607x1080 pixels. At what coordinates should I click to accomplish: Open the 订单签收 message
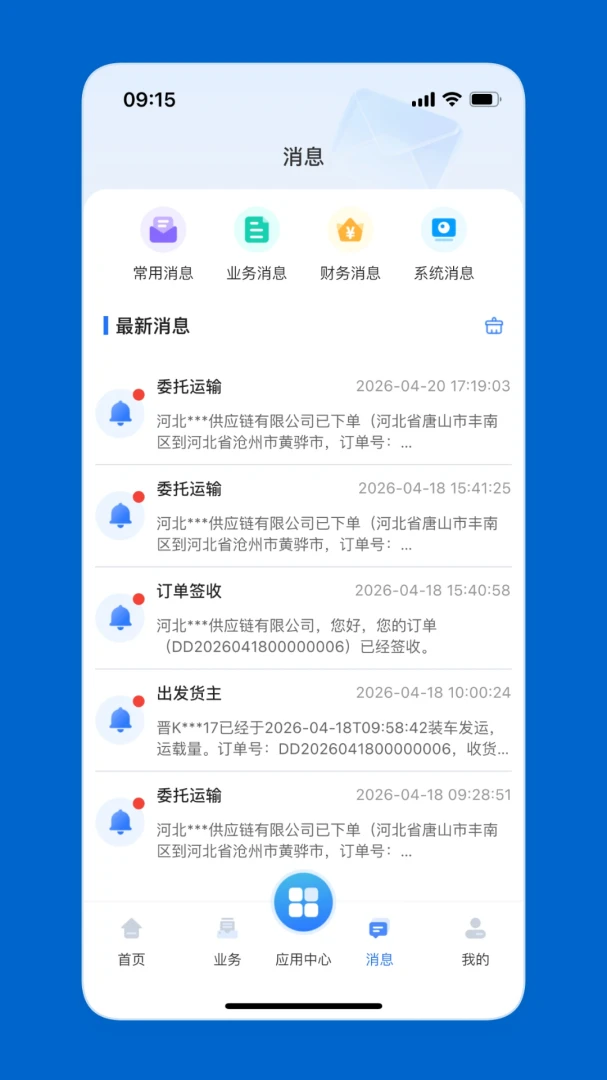click(303, 618)
